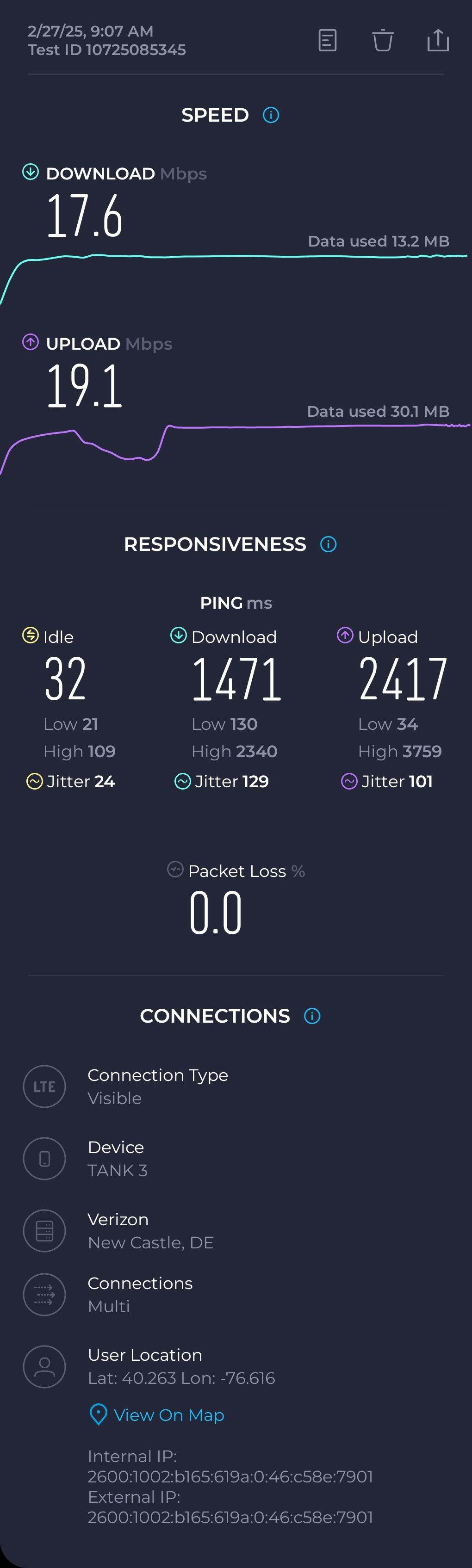Show info about RESPONSIVENESS
This screenshot has height=1568, width=472.
click(x=328, y=544)
